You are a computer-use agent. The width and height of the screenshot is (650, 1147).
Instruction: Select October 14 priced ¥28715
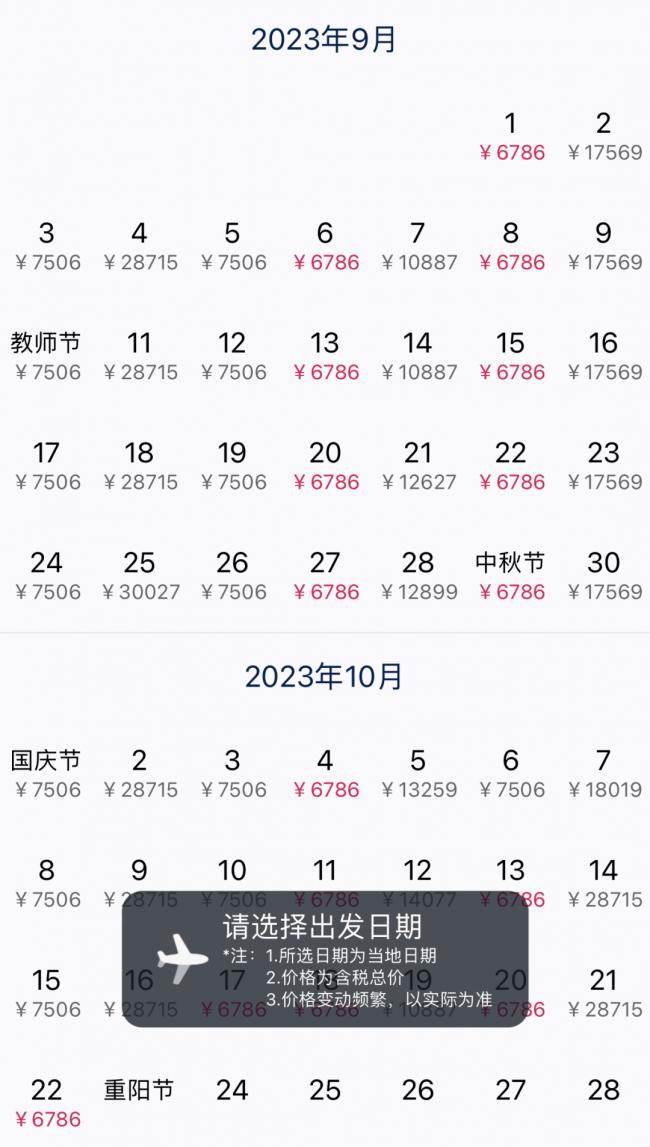click(604, 884)
